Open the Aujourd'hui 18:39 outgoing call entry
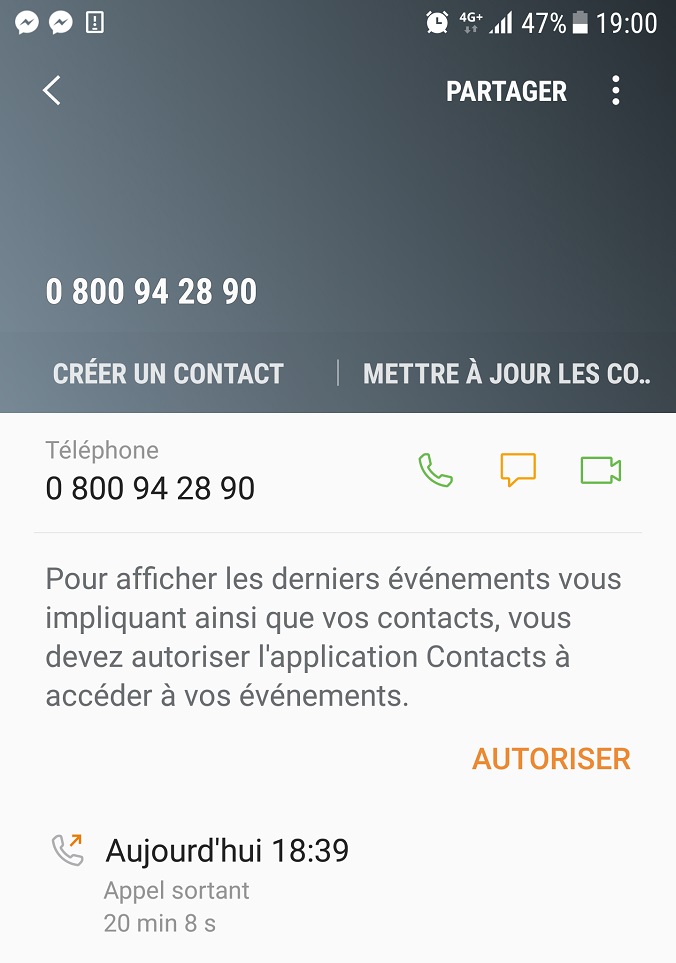676x963 pixels. pos(227,870)
